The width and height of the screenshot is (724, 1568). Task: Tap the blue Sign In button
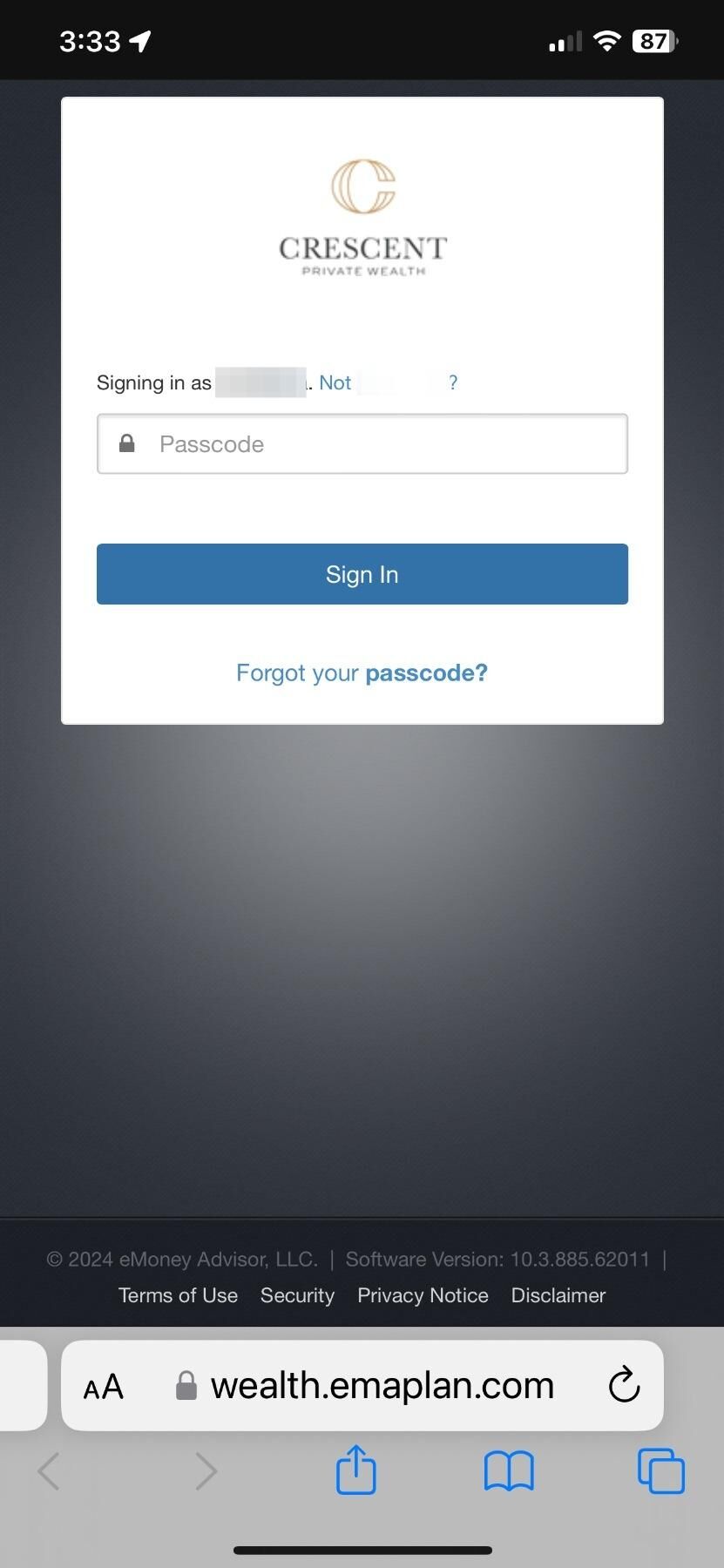tap(362, 574)
